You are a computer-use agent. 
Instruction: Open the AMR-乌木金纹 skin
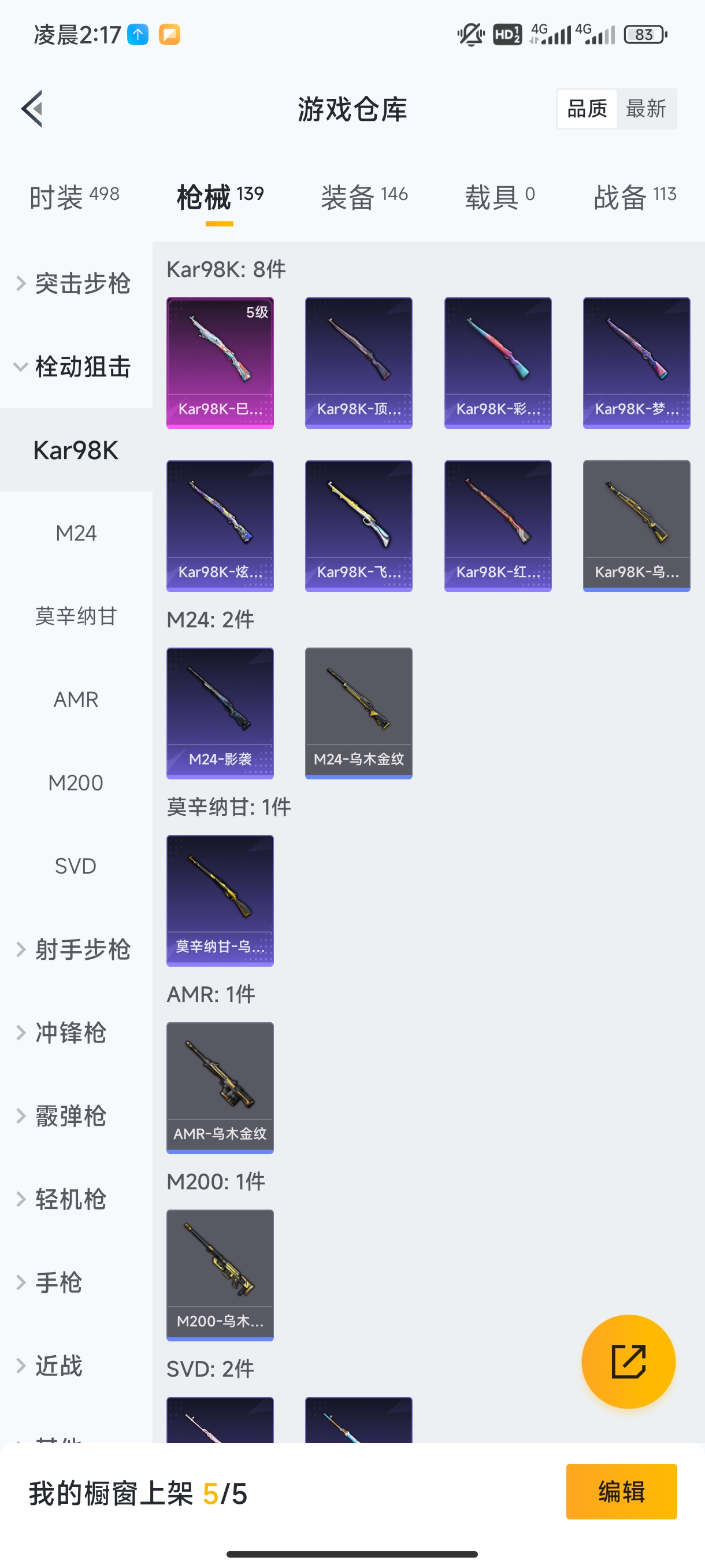click(x=220, y=1087)
